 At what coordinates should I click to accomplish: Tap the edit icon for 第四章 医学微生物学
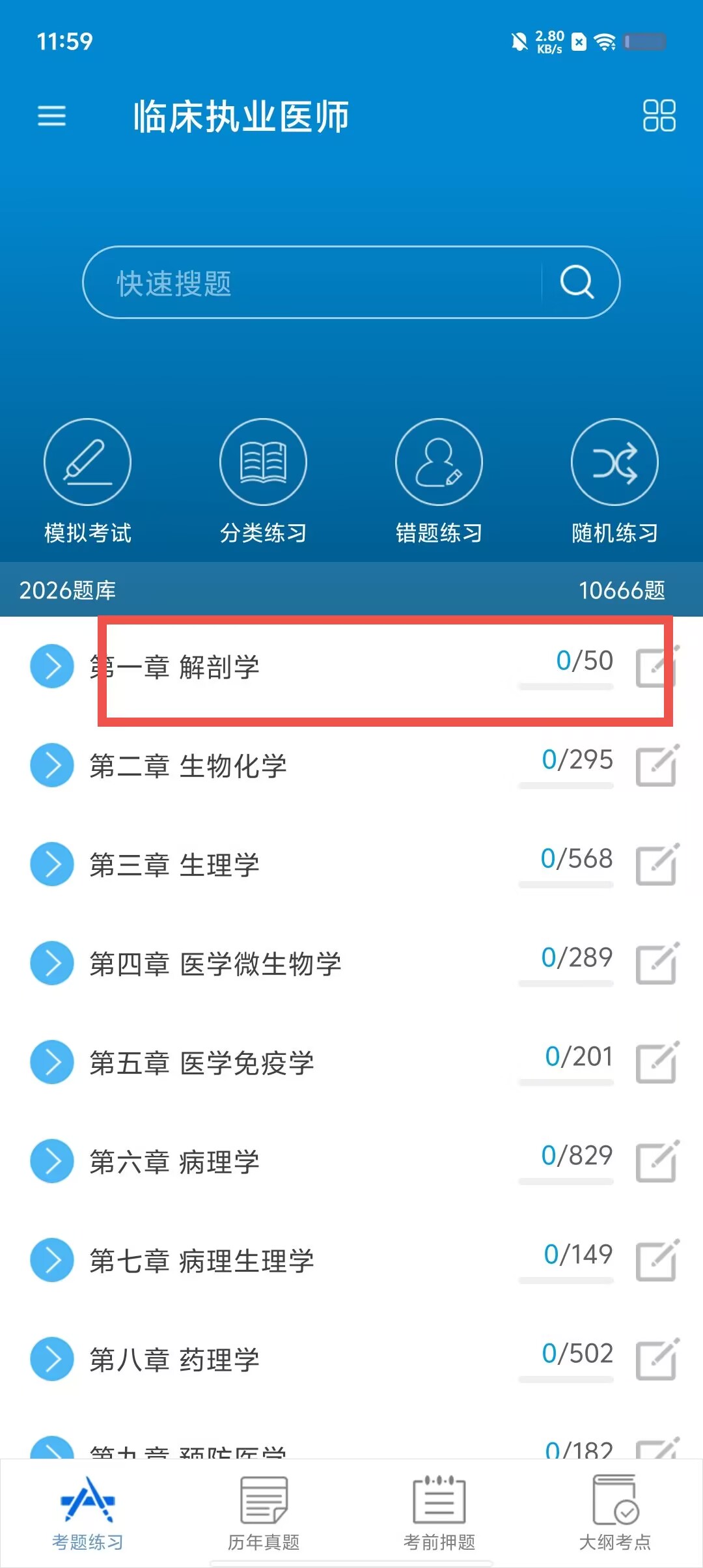click(x=657, y=963)
